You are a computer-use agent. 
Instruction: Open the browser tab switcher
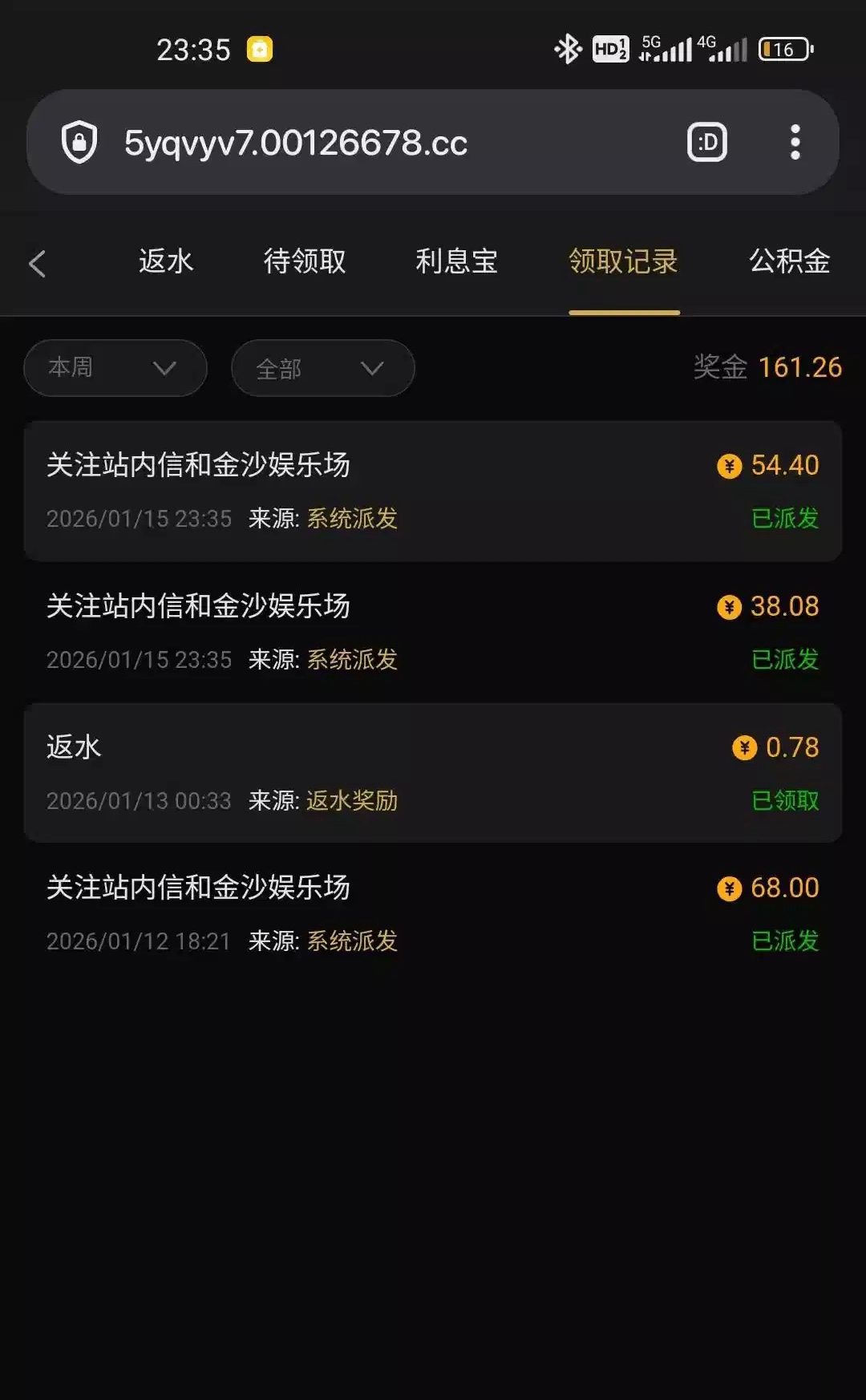click(707, 143)
